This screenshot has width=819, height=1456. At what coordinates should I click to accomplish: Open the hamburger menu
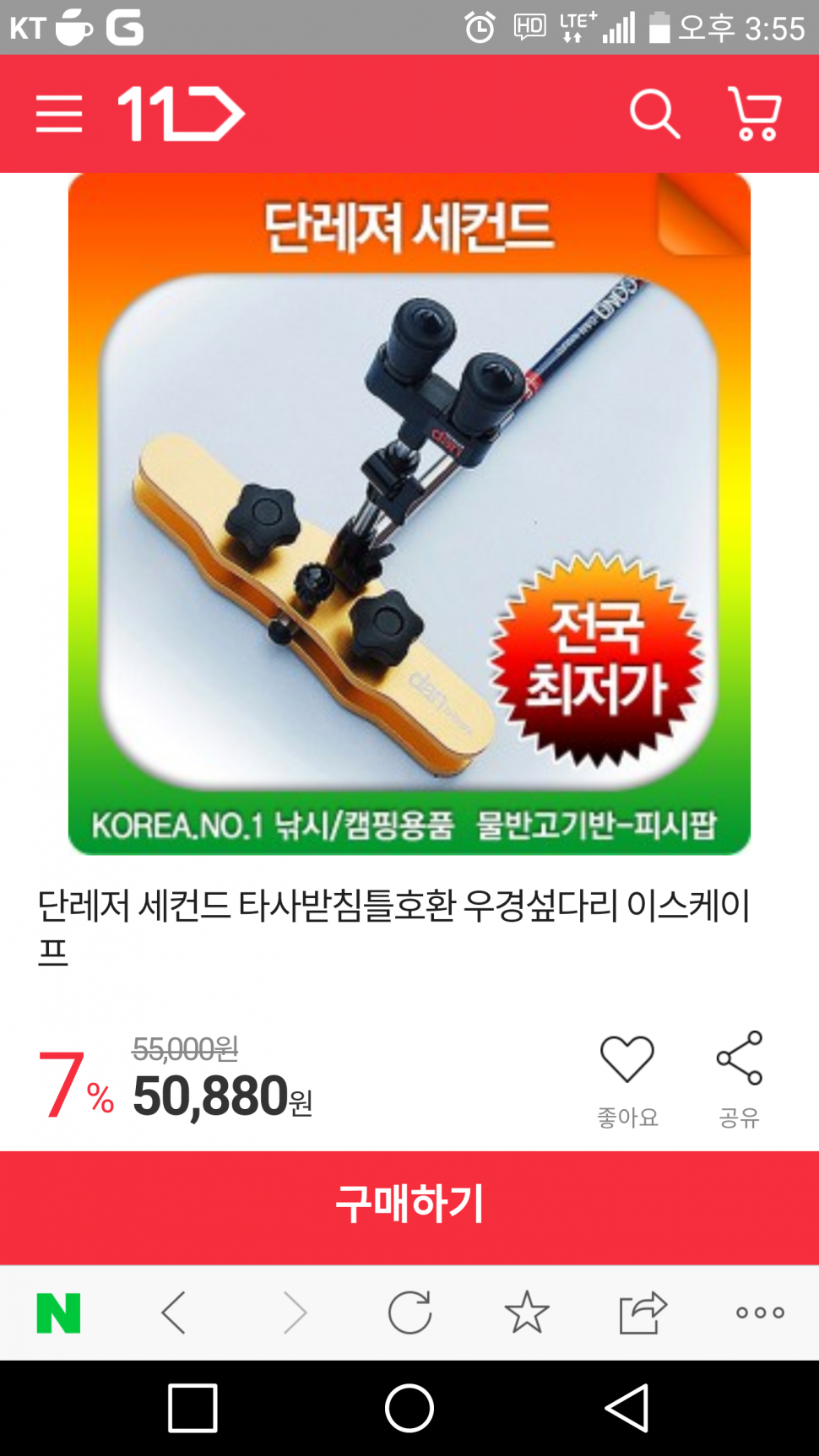59,114
